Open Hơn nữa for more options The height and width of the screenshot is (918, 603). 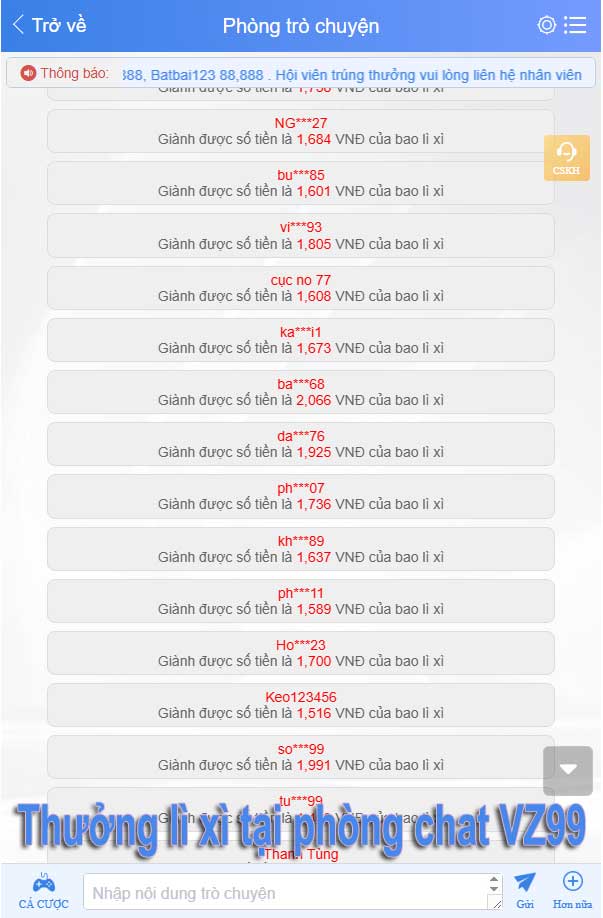[573, 890]
